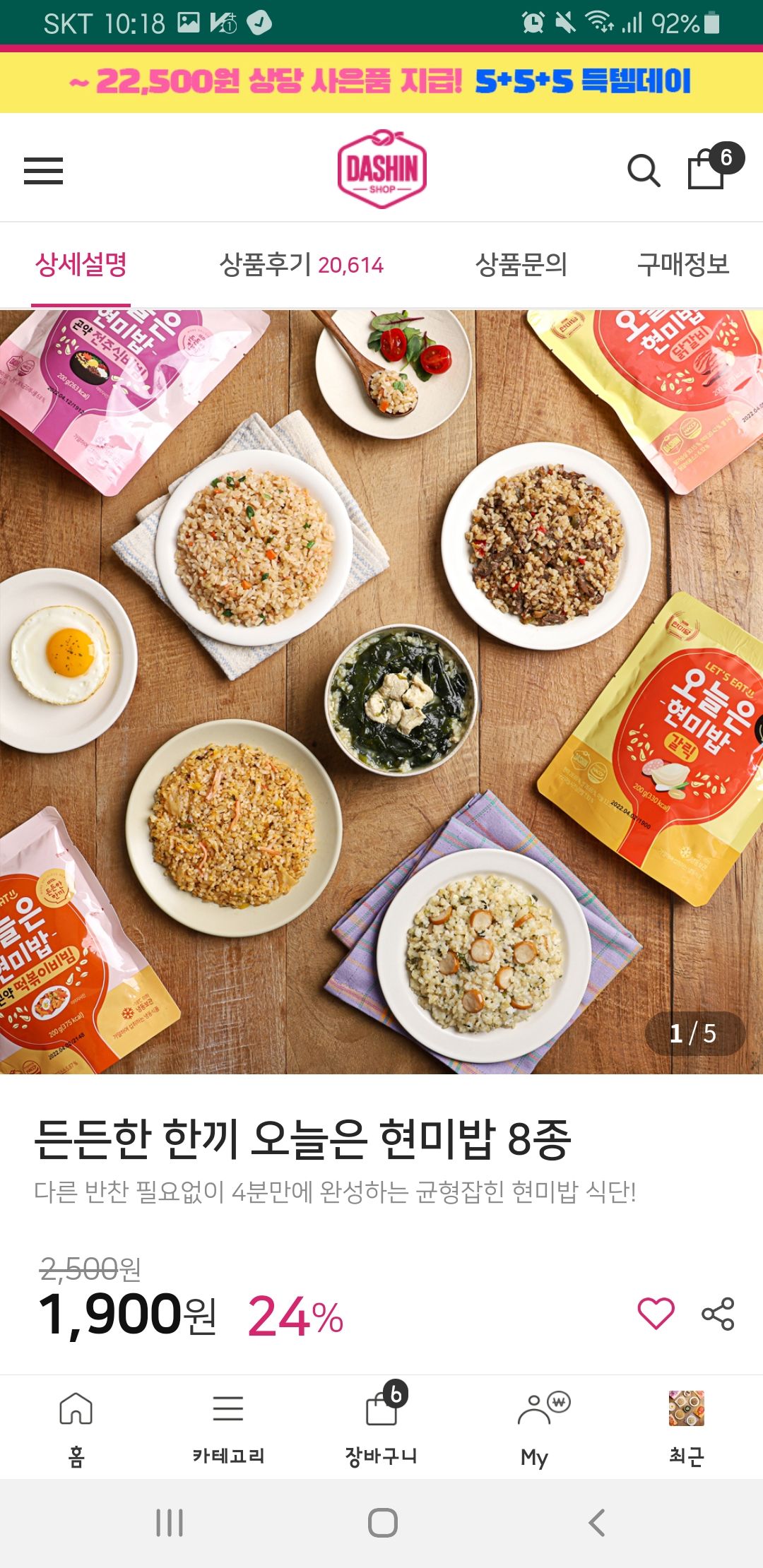Switch to the 구매정보 tab
The width and height of the screenshot is (763, 1568).
coord(682,265)
